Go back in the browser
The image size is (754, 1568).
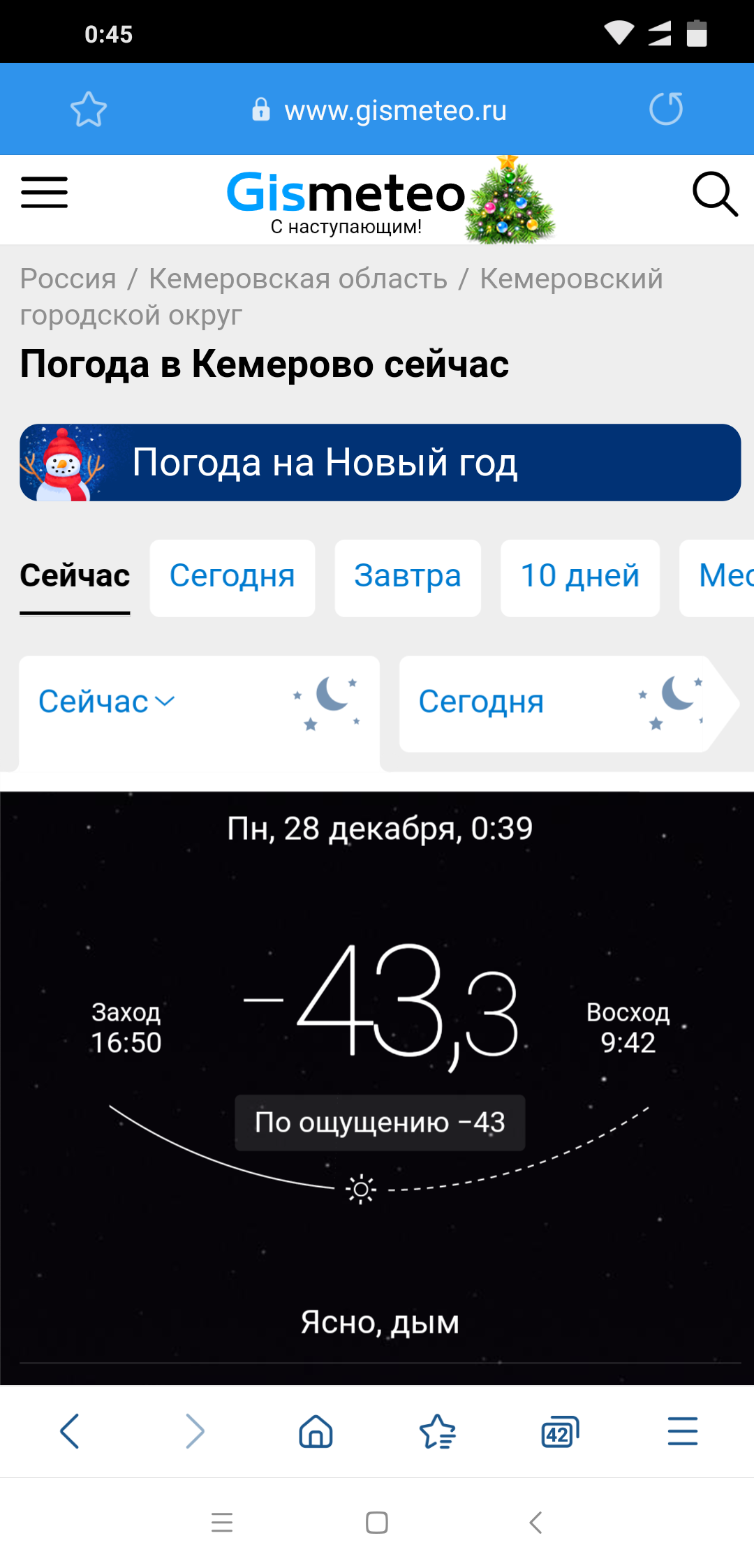coord(70,1431)
